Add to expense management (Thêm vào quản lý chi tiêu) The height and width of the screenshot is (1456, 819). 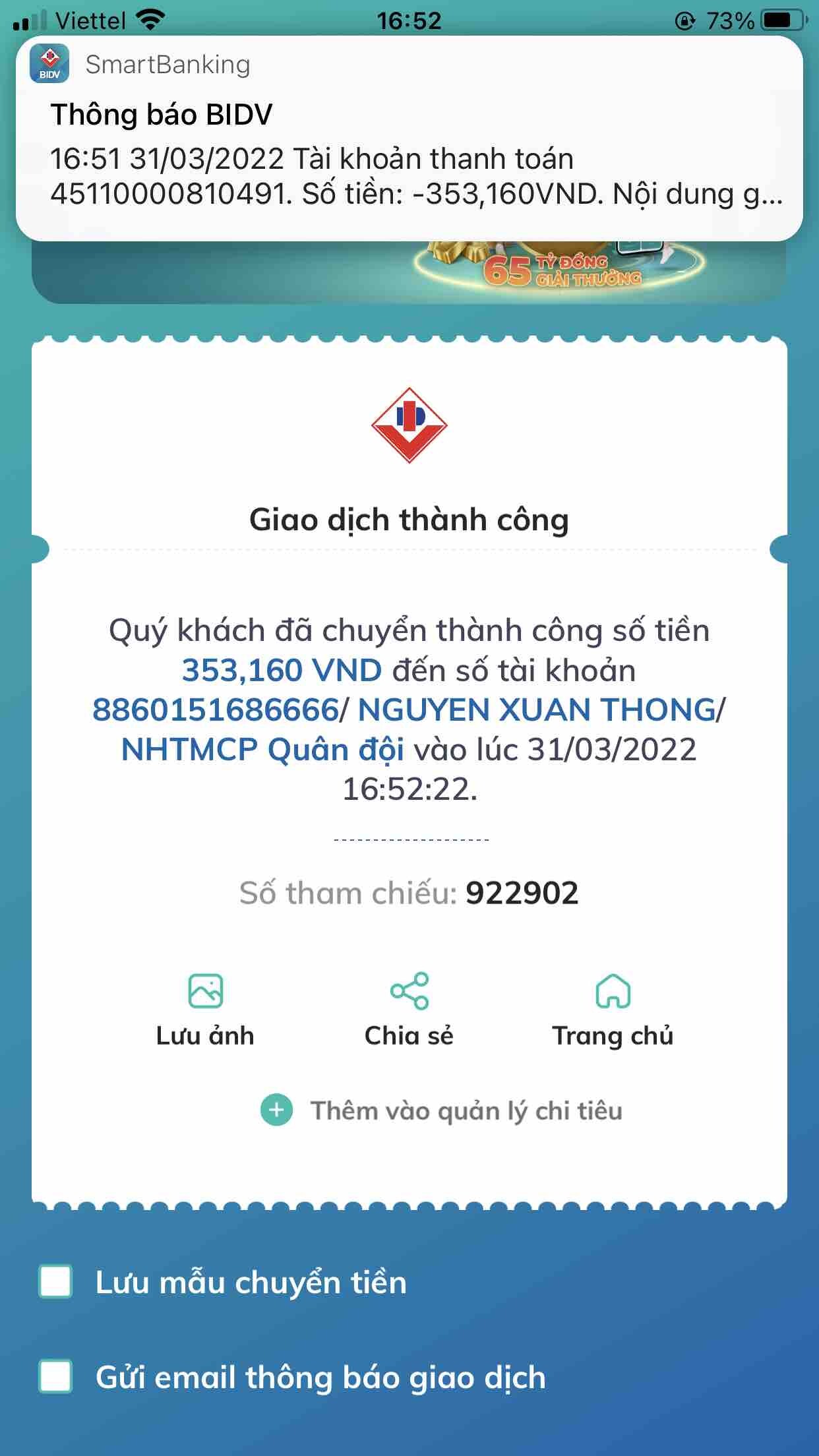coord(442,1110)
